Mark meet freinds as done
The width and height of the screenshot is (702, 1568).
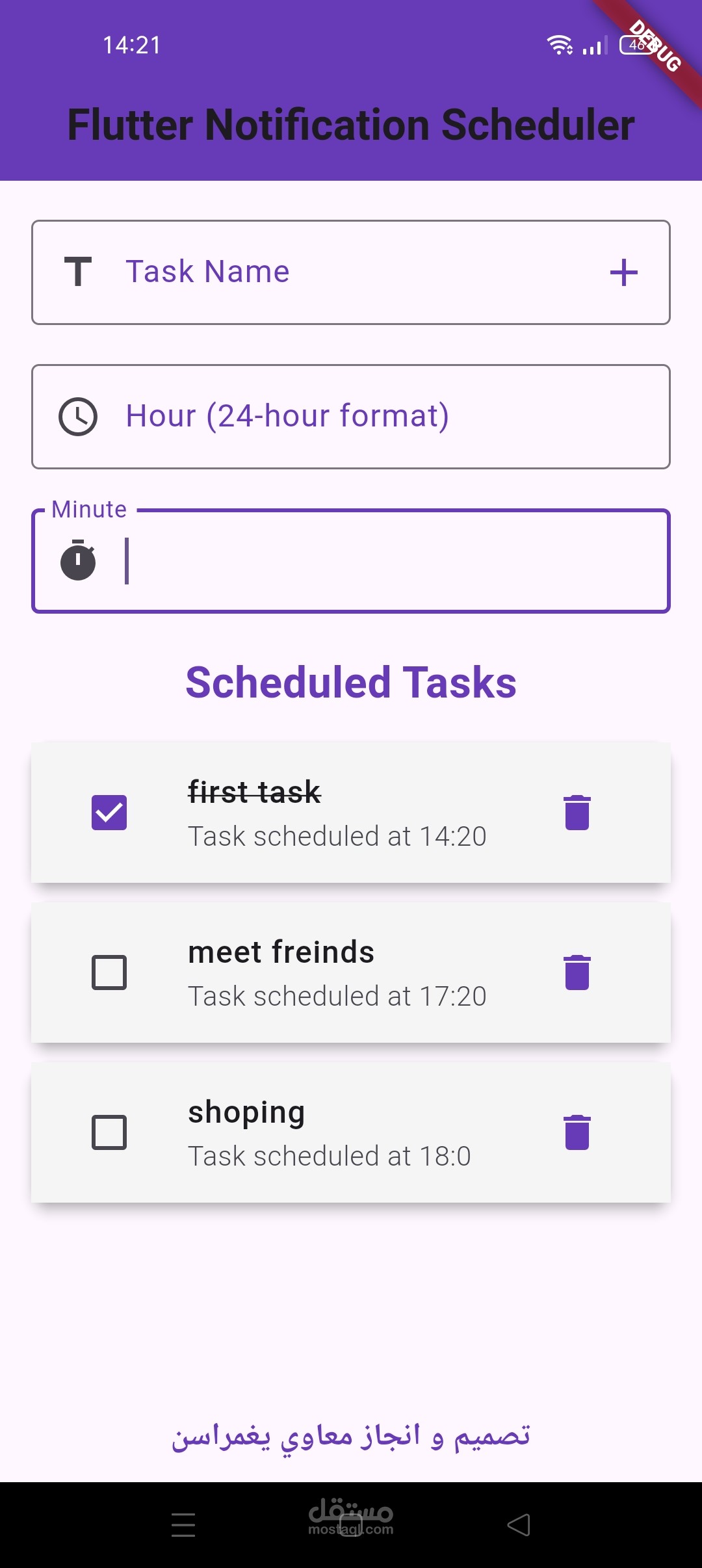pos(109,973)
